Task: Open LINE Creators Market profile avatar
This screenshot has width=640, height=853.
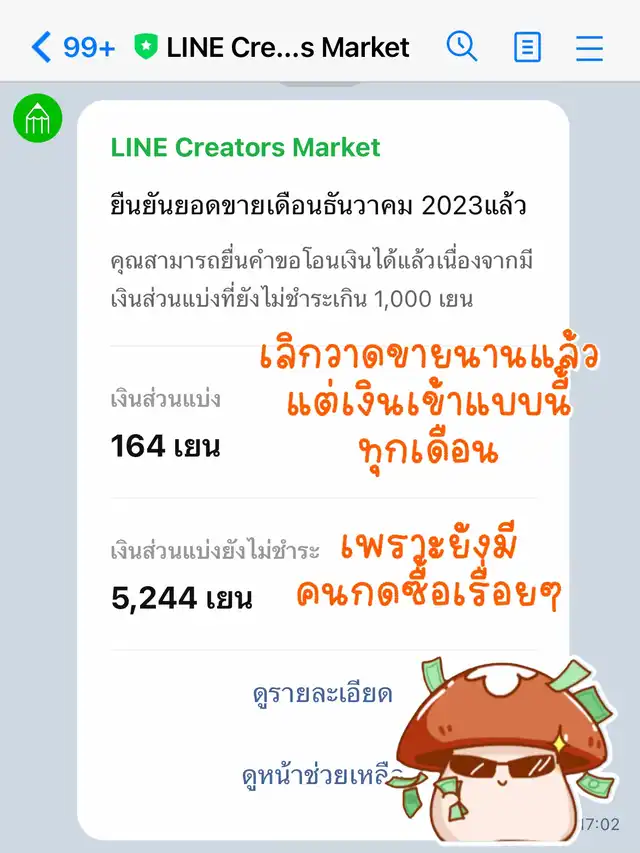Action: click(37, 121)
